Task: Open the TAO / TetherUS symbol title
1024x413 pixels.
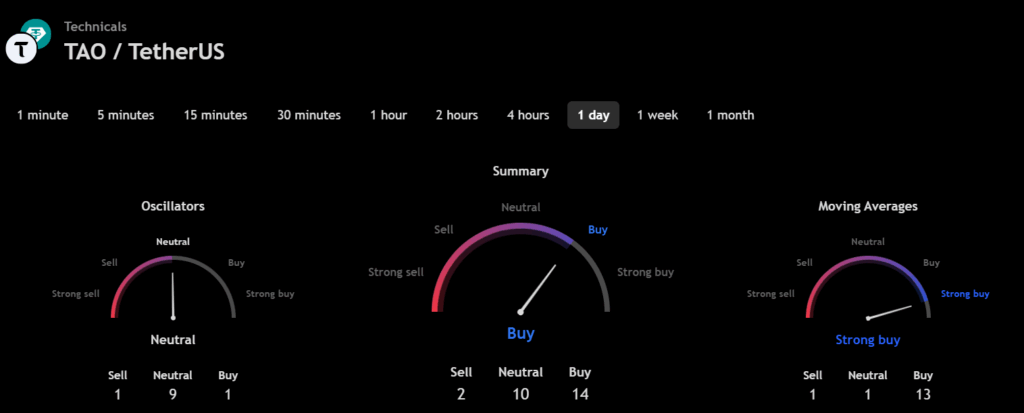Action: (x=144, y=50)
